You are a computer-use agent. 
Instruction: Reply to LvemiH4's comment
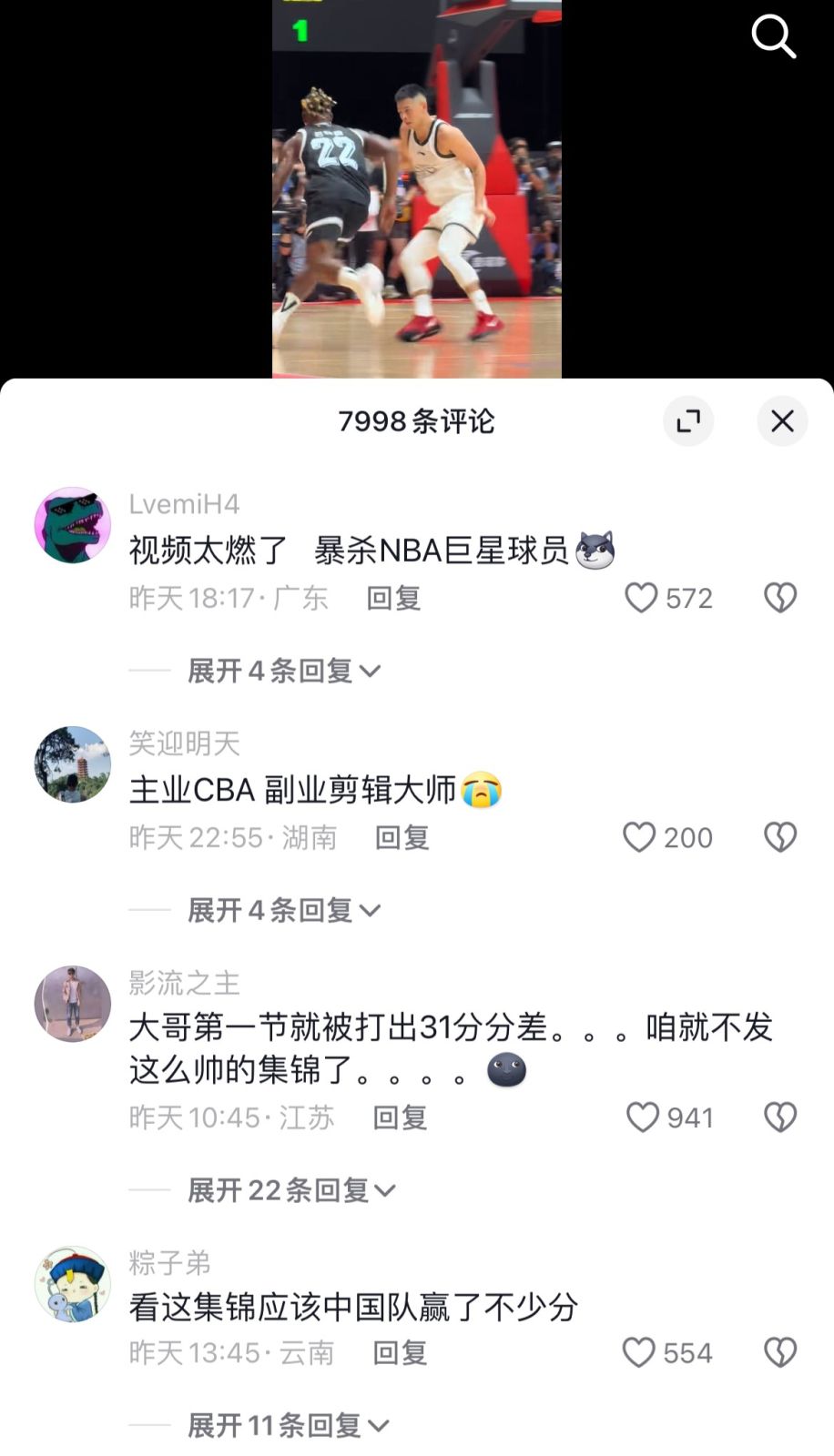(393, 598)
